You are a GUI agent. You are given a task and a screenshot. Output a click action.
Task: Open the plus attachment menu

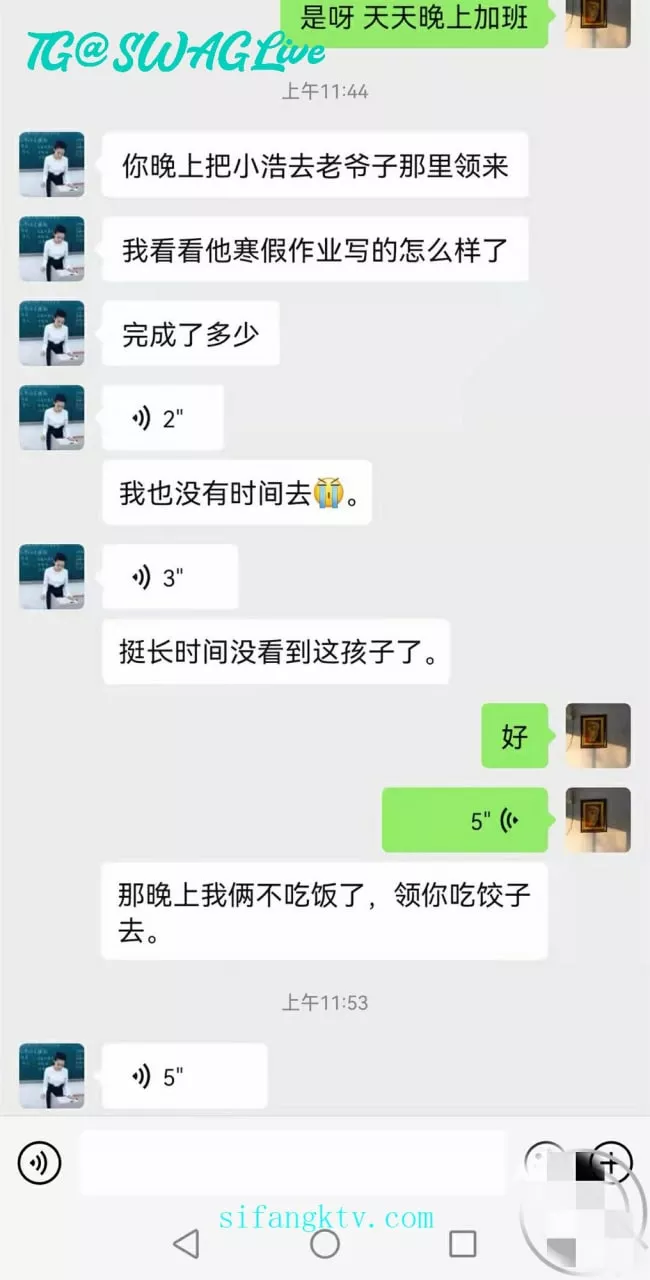[x=611, y=1163]
